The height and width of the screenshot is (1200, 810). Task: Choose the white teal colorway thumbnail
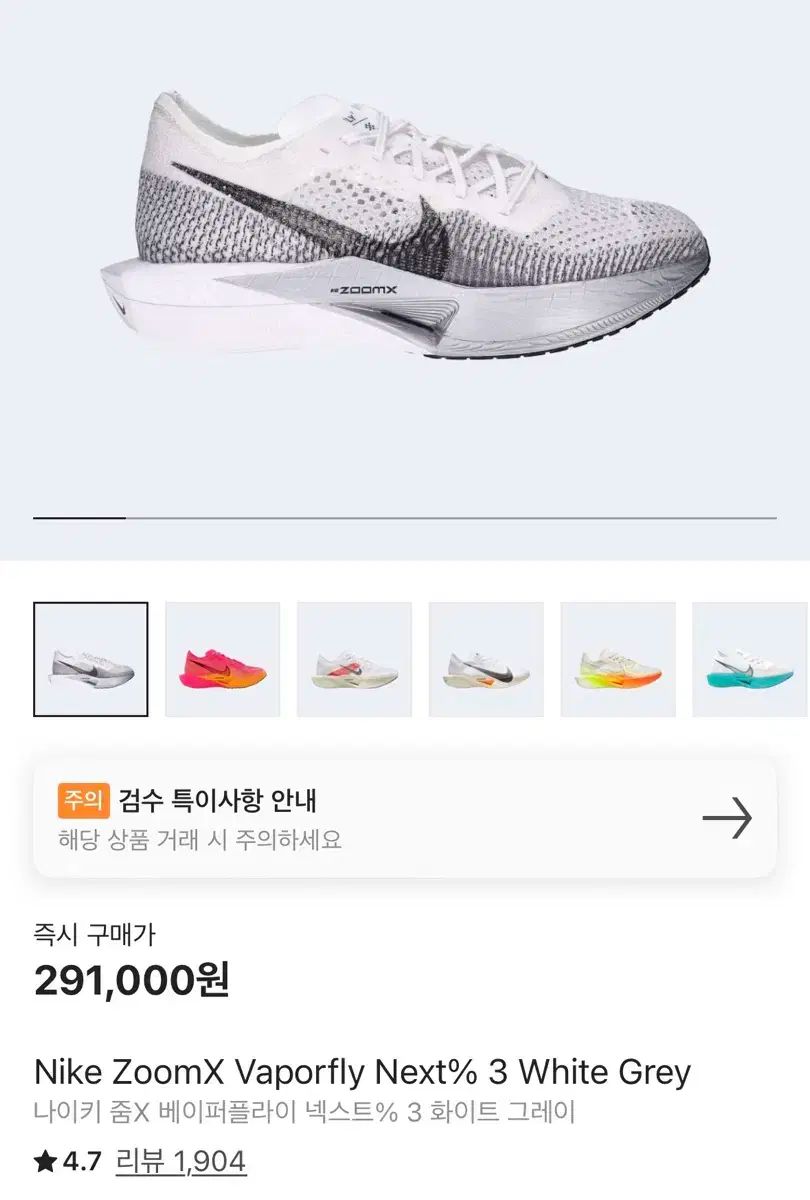748,659
